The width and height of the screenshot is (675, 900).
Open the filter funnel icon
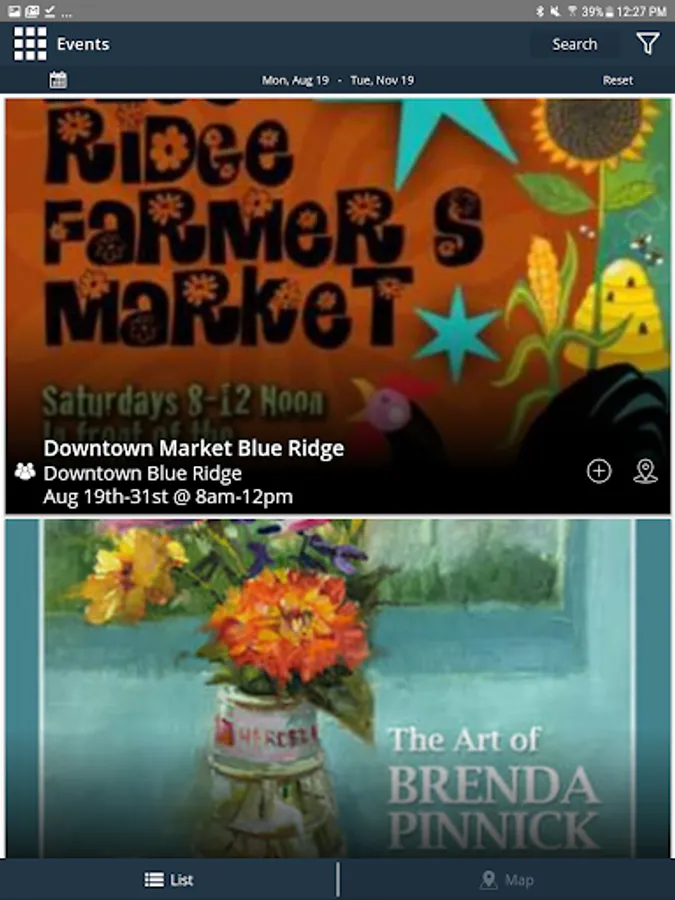click(x=648, y=44)
